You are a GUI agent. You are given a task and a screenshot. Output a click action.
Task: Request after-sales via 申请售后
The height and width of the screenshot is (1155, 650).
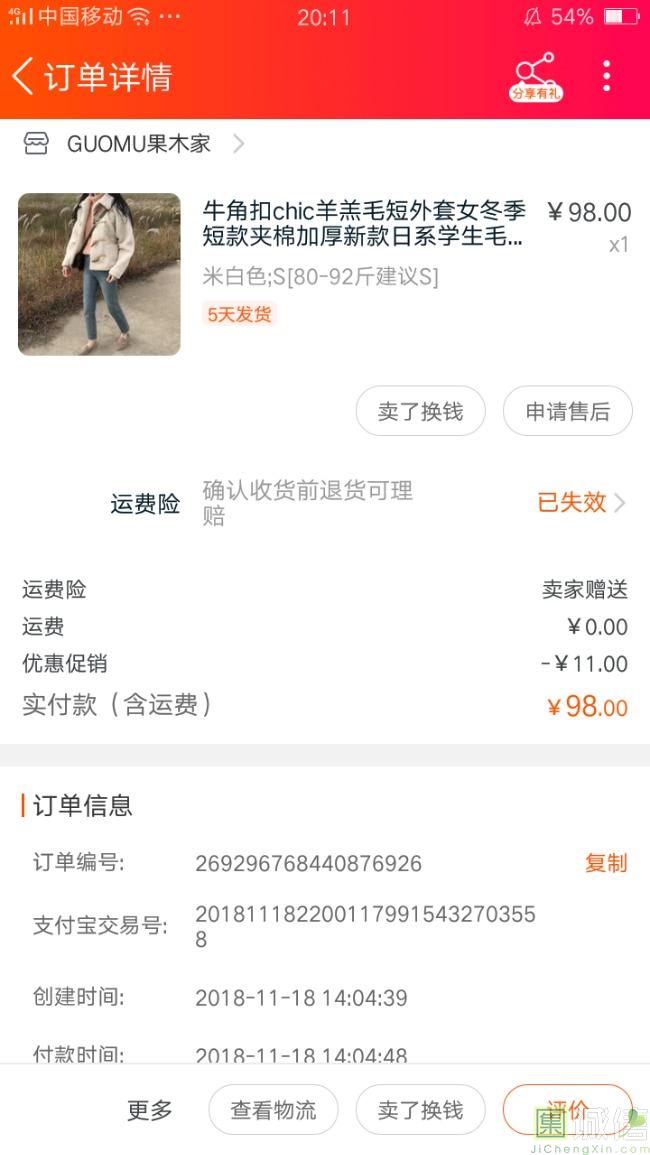(567, 411)
